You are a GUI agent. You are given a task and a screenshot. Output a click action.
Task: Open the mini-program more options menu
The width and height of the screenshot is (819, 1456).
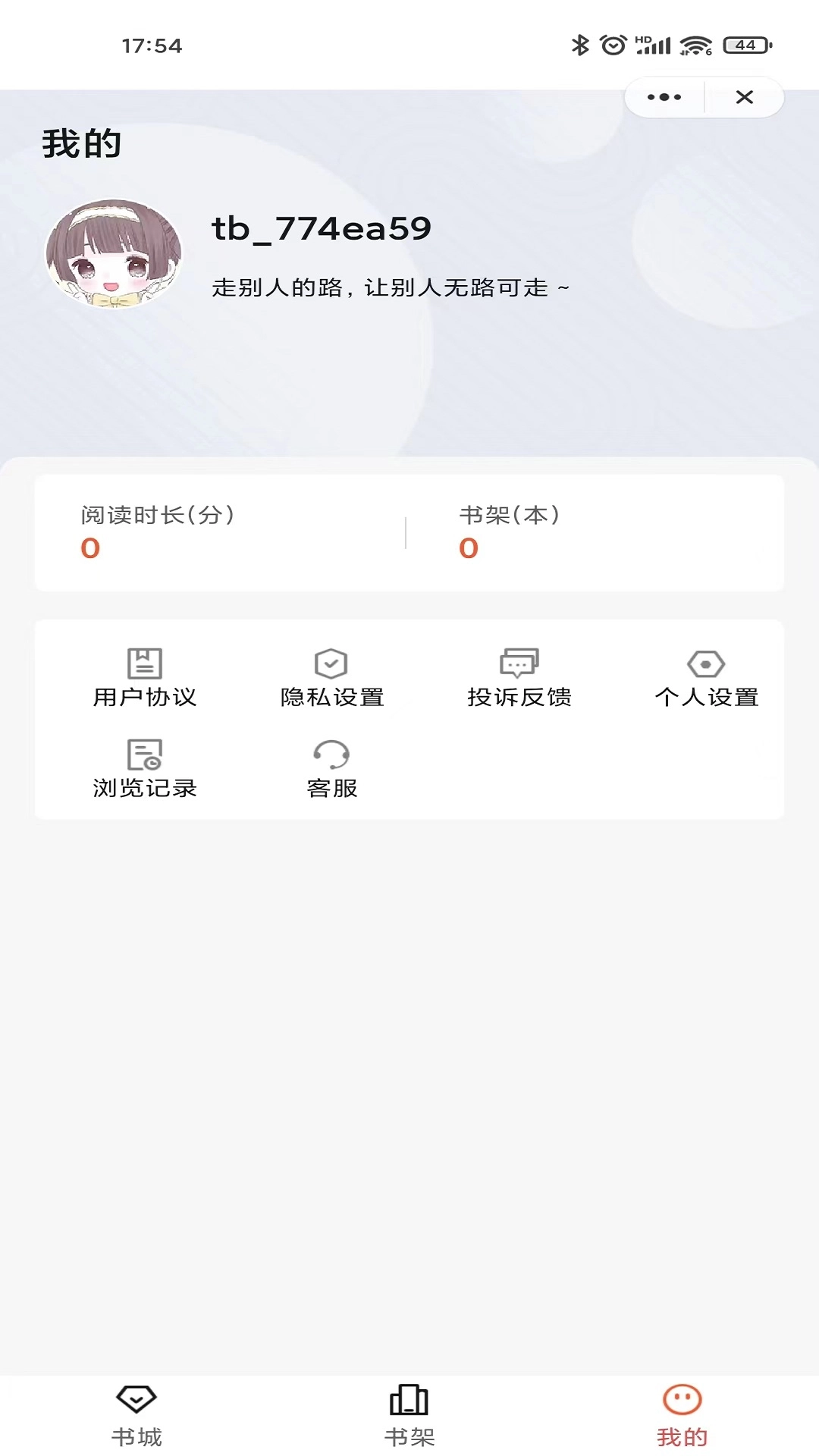664,97
